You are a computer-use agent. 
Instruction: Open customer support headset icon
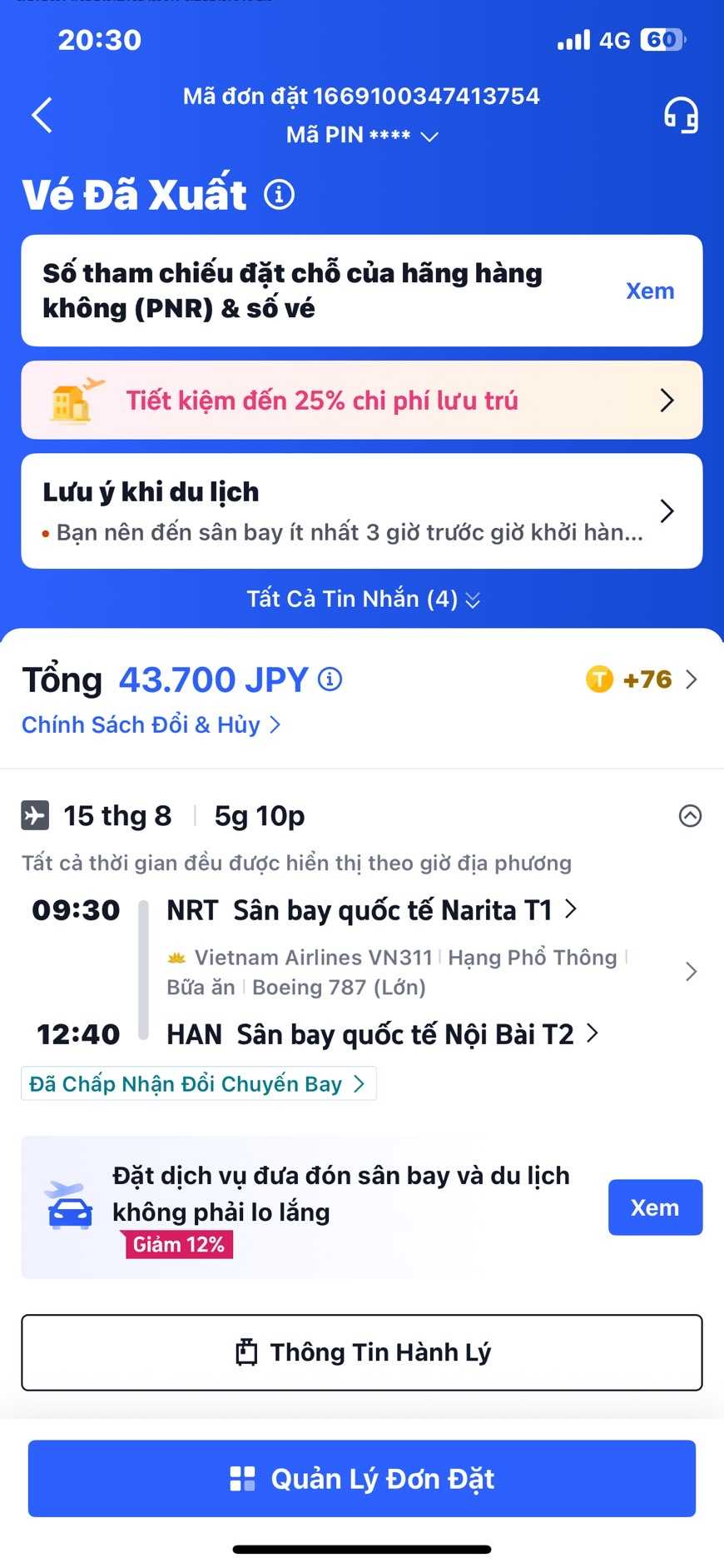click(x=680, y=115)
